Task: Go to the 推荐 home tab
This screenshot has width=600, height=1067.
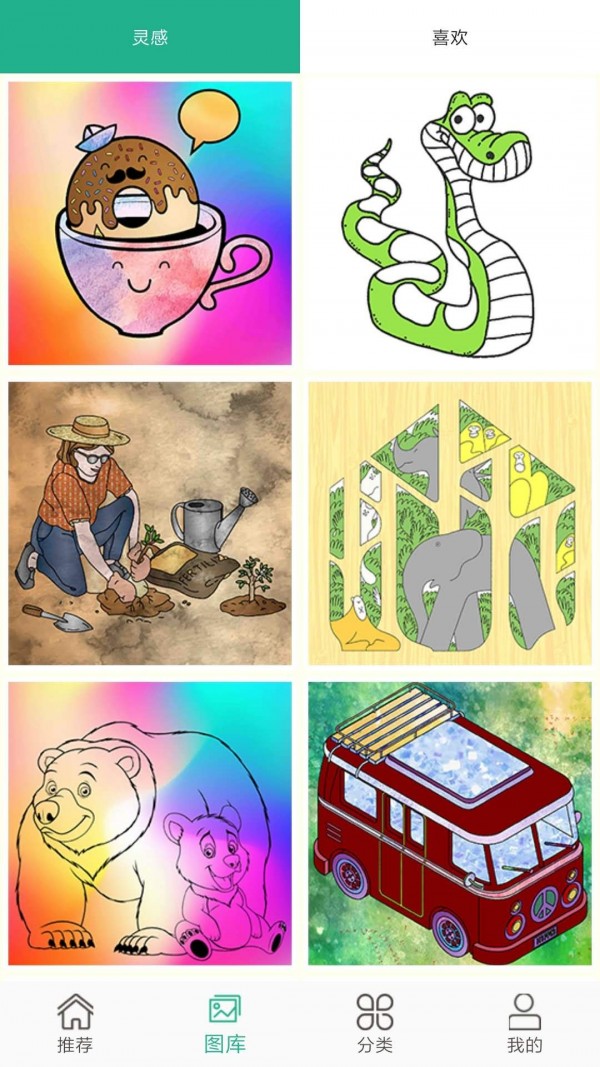Action: pos(75,1024)
